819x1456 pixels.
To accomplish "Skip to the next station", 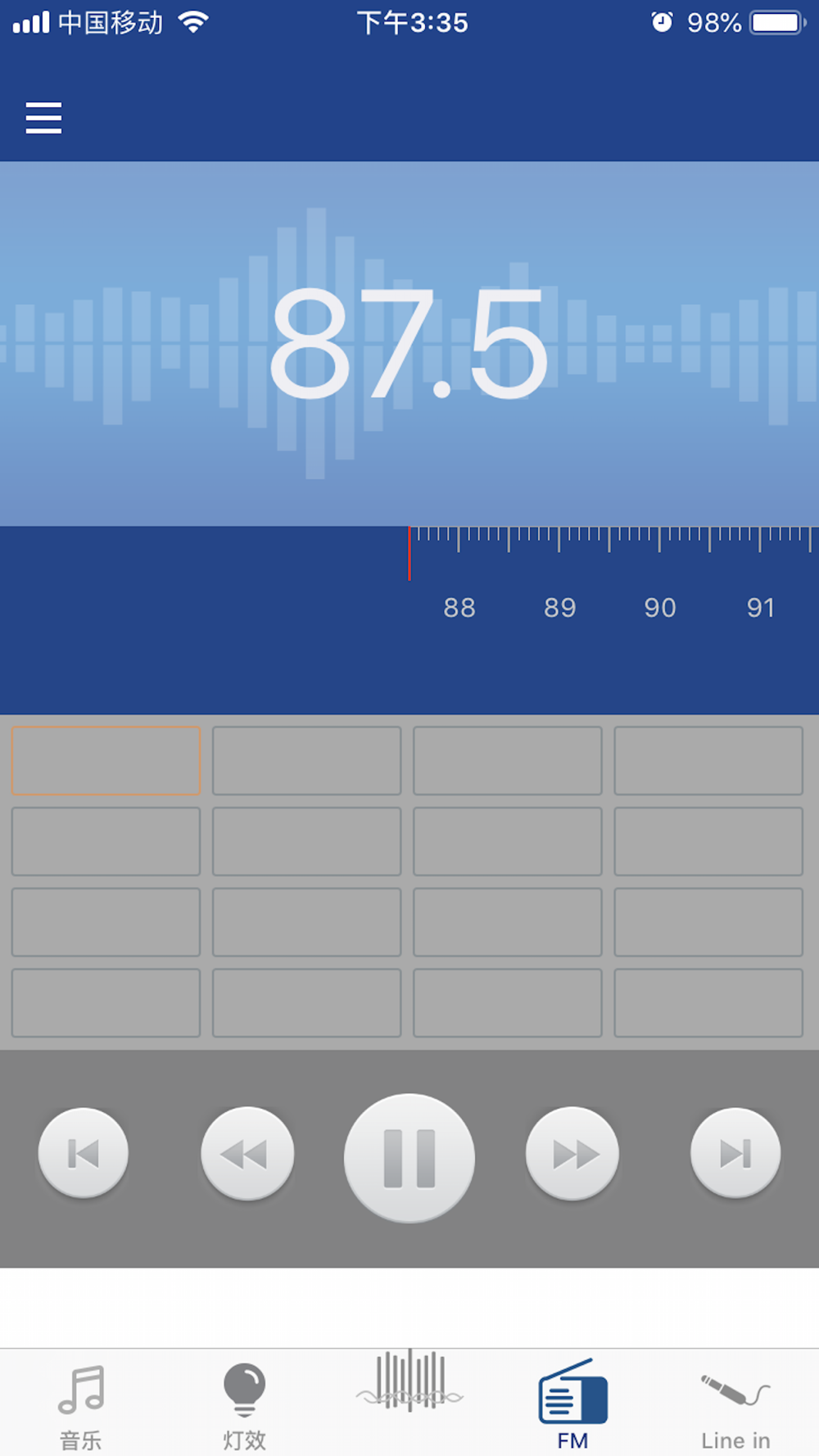I will coord(735,1153).
